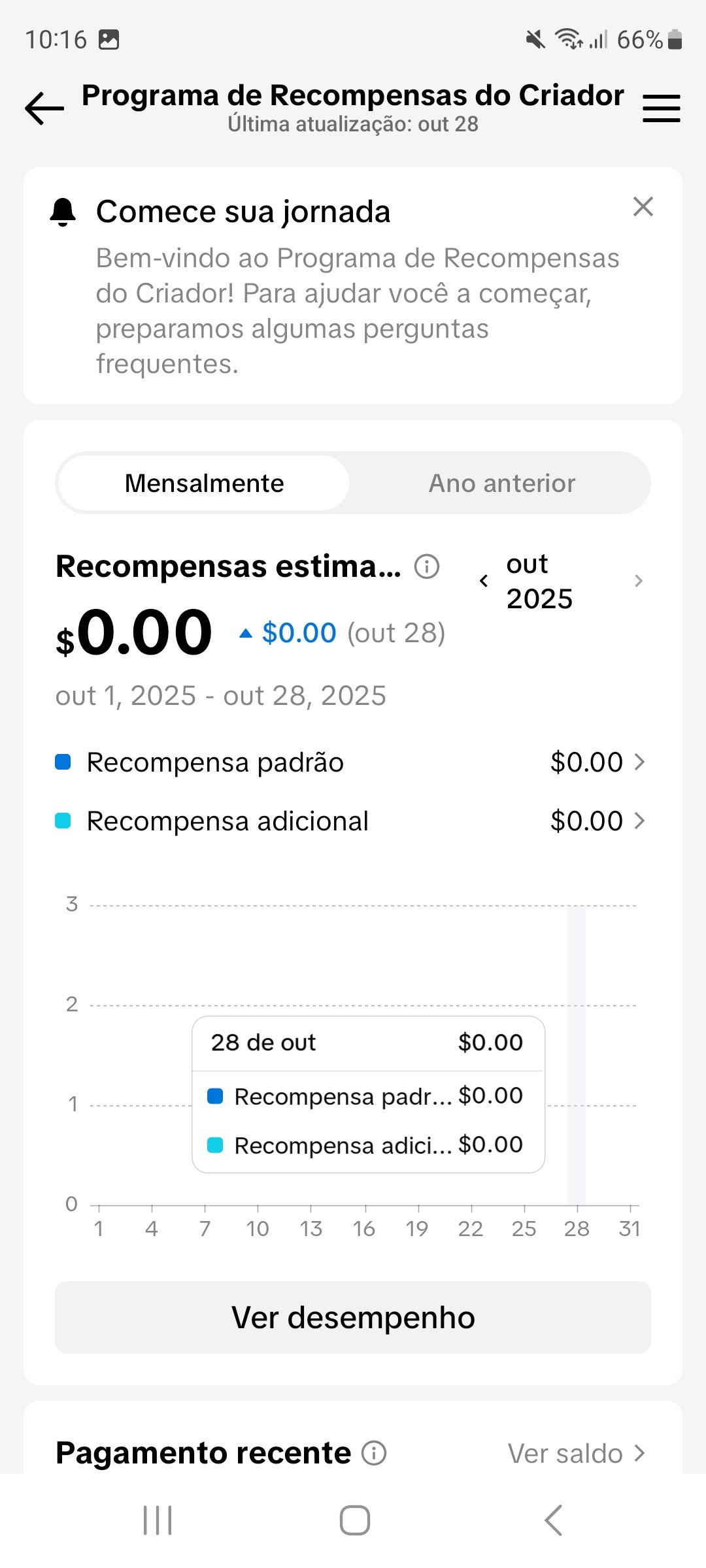Select the Ano anterior tab
Screen dimensions: 706x1568
pos(501,483)
